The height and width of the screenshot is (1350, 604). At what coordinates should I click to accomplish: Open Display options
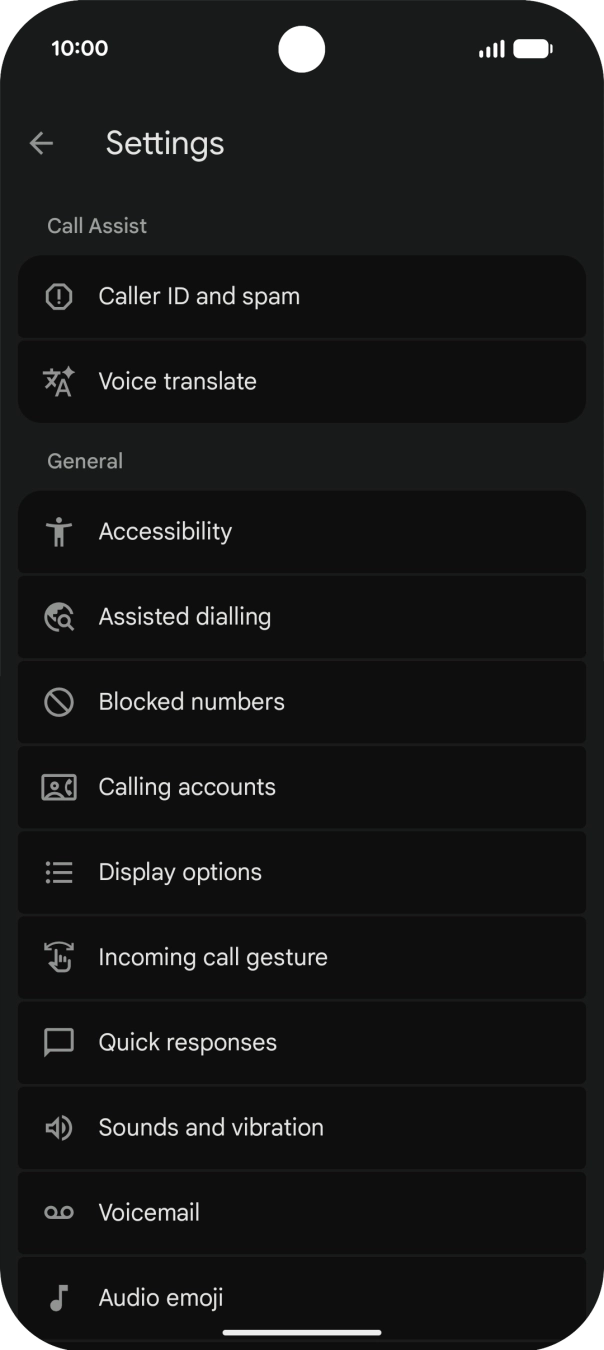301,872
